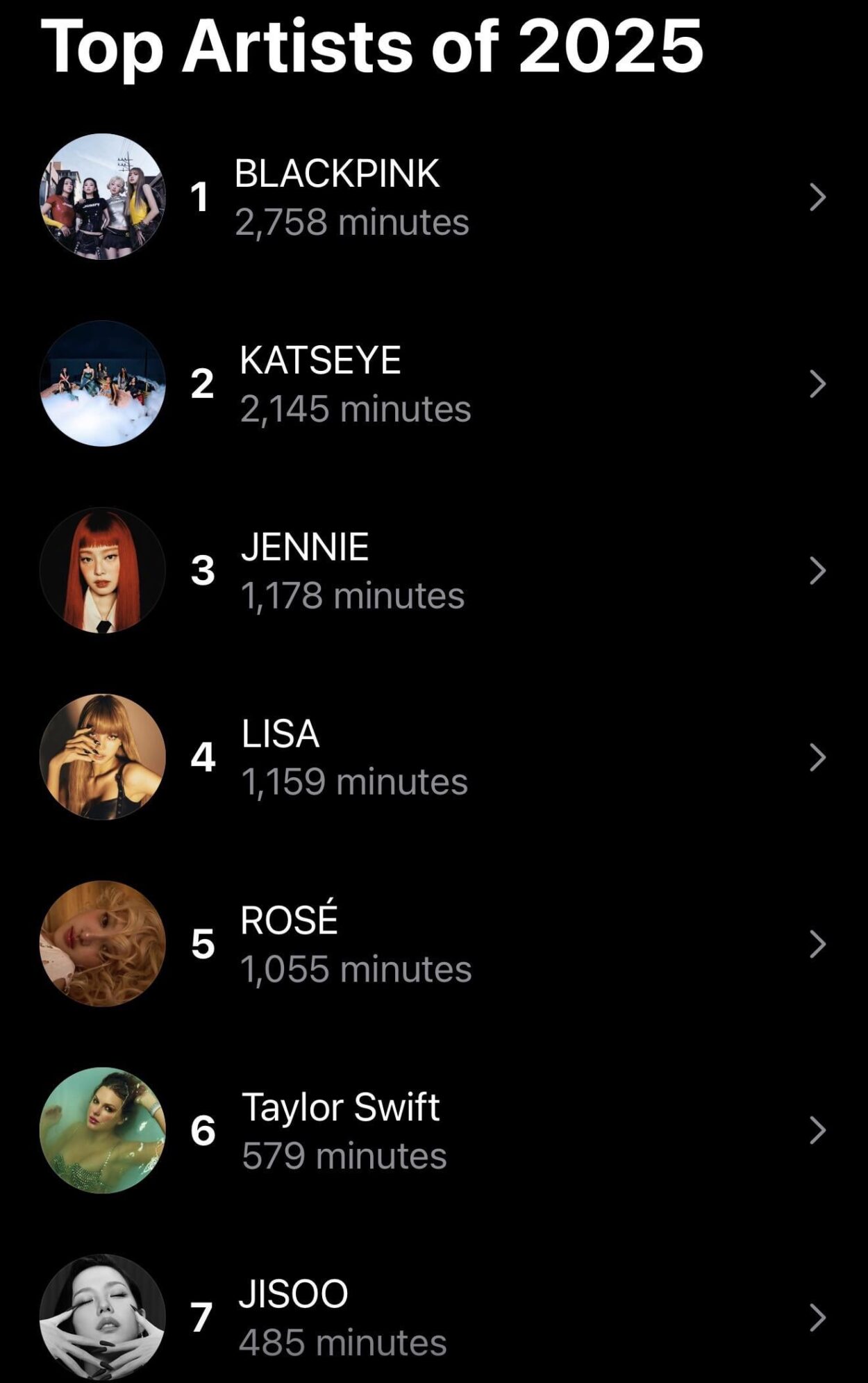Screen dimensions: 868x1383
Task: Expand details for Taylor Swift via chevron
Action: point(818,1132)
